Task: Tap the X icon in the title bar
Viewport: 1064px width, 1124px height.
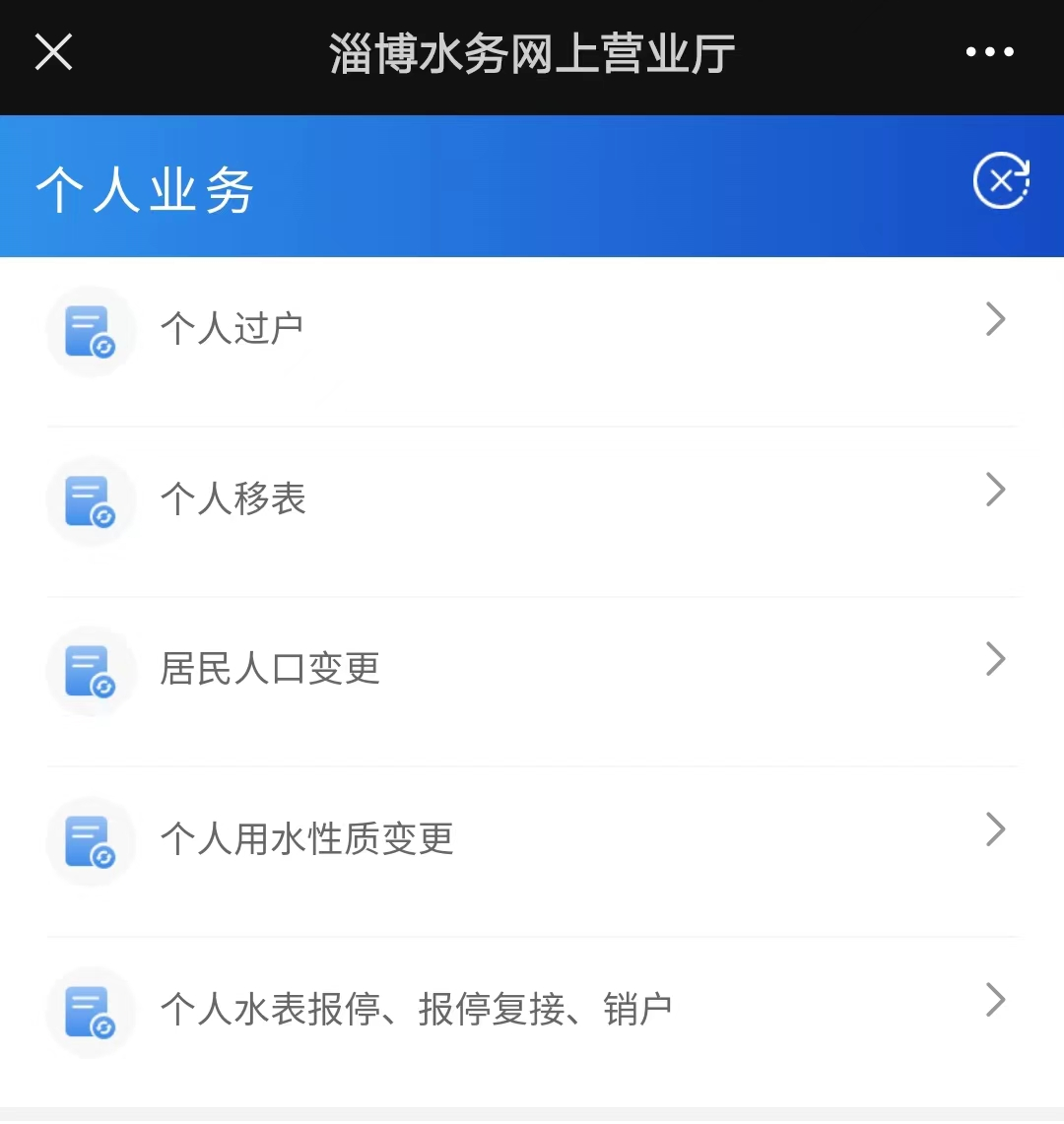Action: point(53,52)
